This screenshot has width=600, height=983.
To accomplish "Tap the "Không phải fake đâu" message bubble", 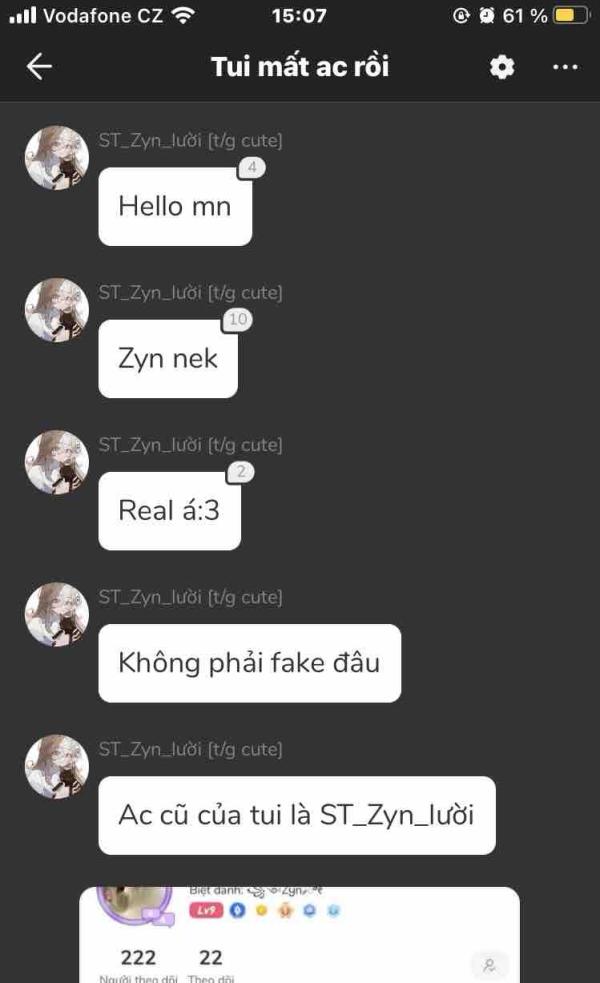I will [250, 663].
